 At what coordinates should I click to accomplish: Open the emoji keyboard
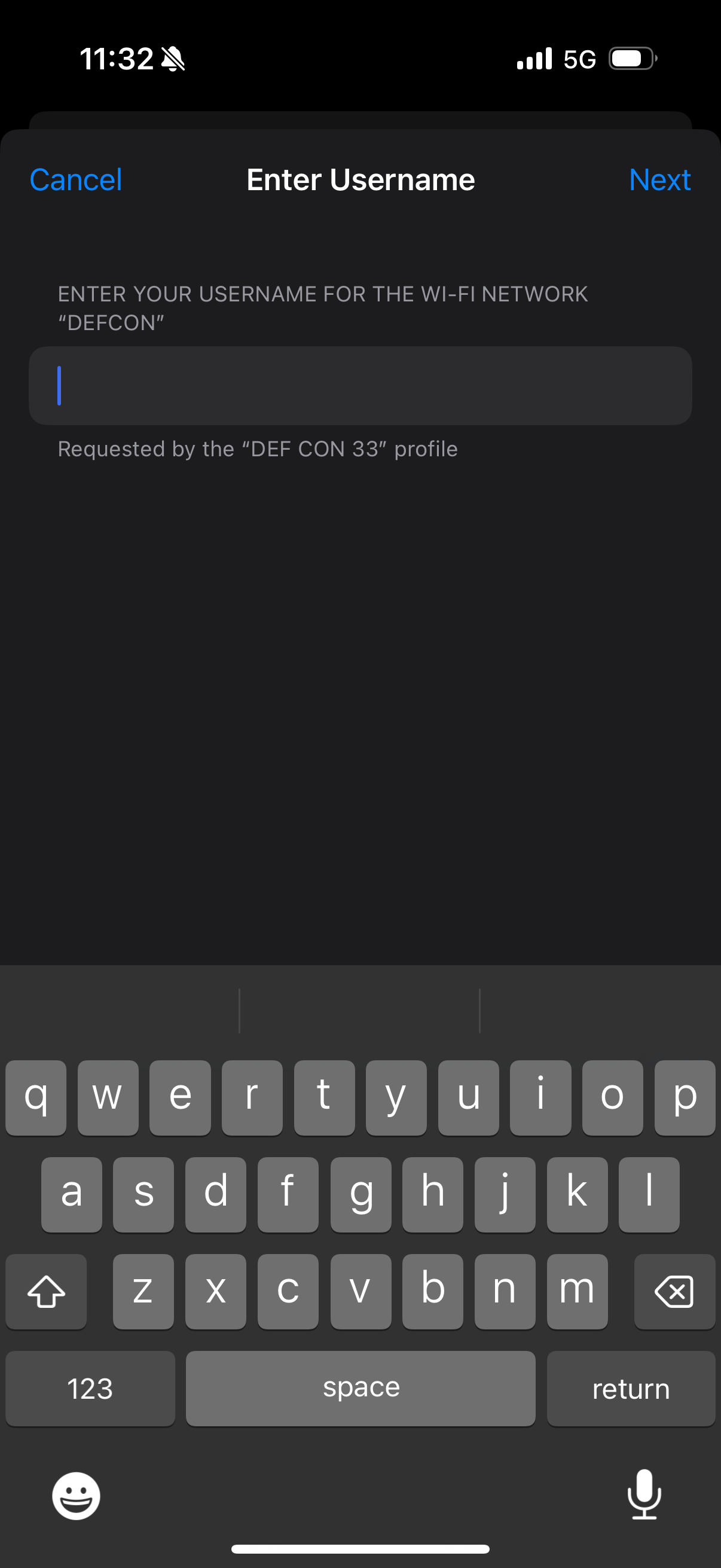pyautogui.click(x=76, y=1496)
